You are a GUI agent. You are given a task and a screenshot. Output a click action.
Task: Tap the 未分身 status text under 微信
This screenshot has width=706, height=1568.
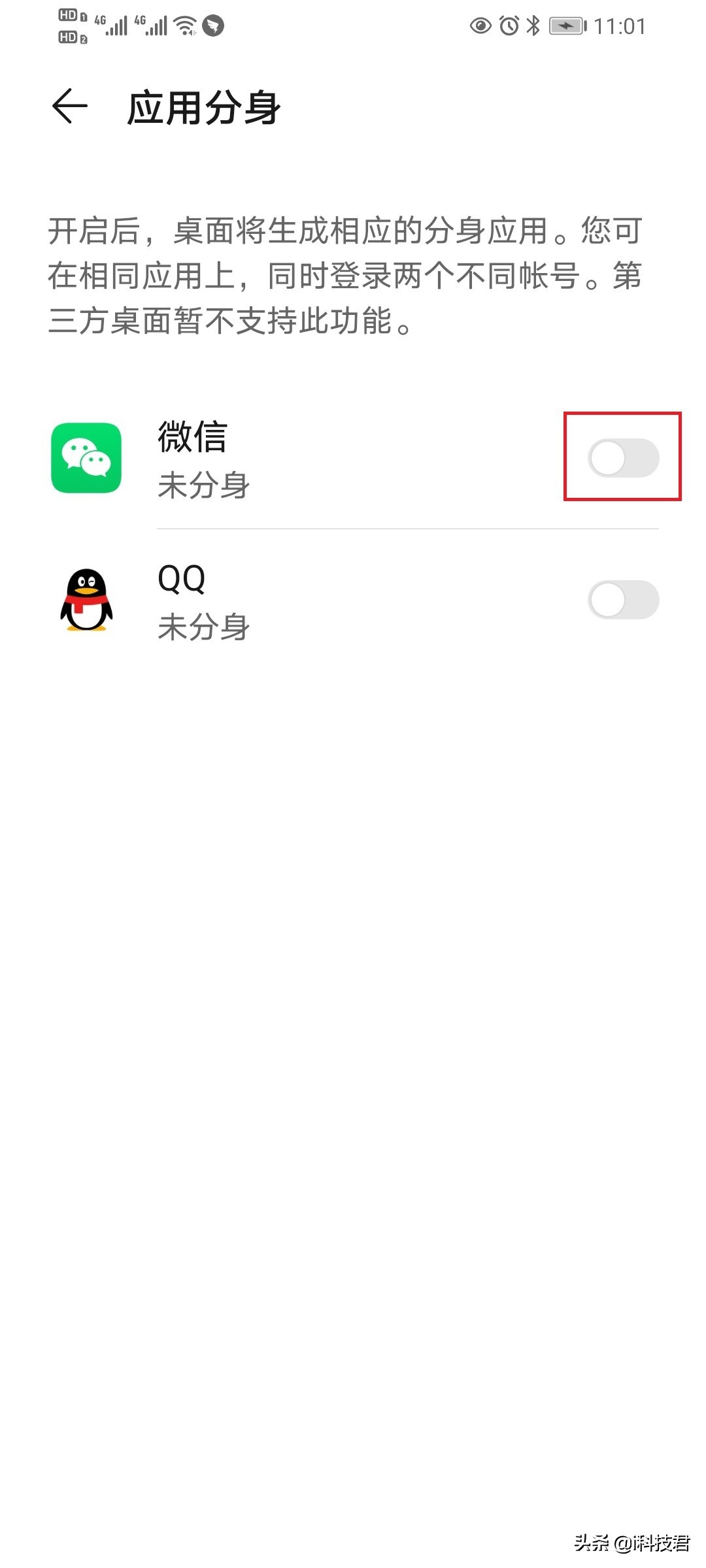(x=204, y=485)
